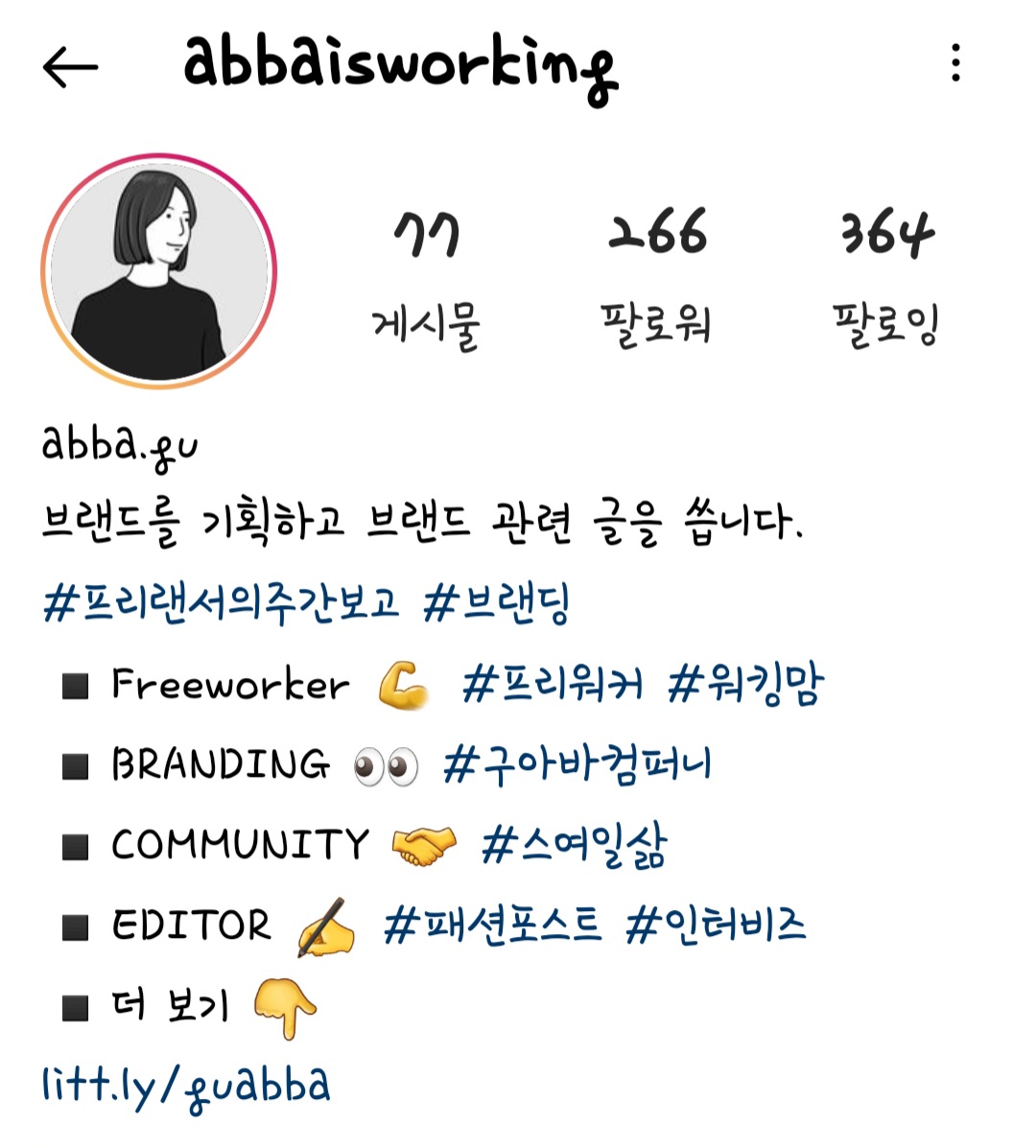The height and width of the screenshot is (1148, 1036).
Task: Open the three-dot overflow menu
Action: [x=954, y=63]
